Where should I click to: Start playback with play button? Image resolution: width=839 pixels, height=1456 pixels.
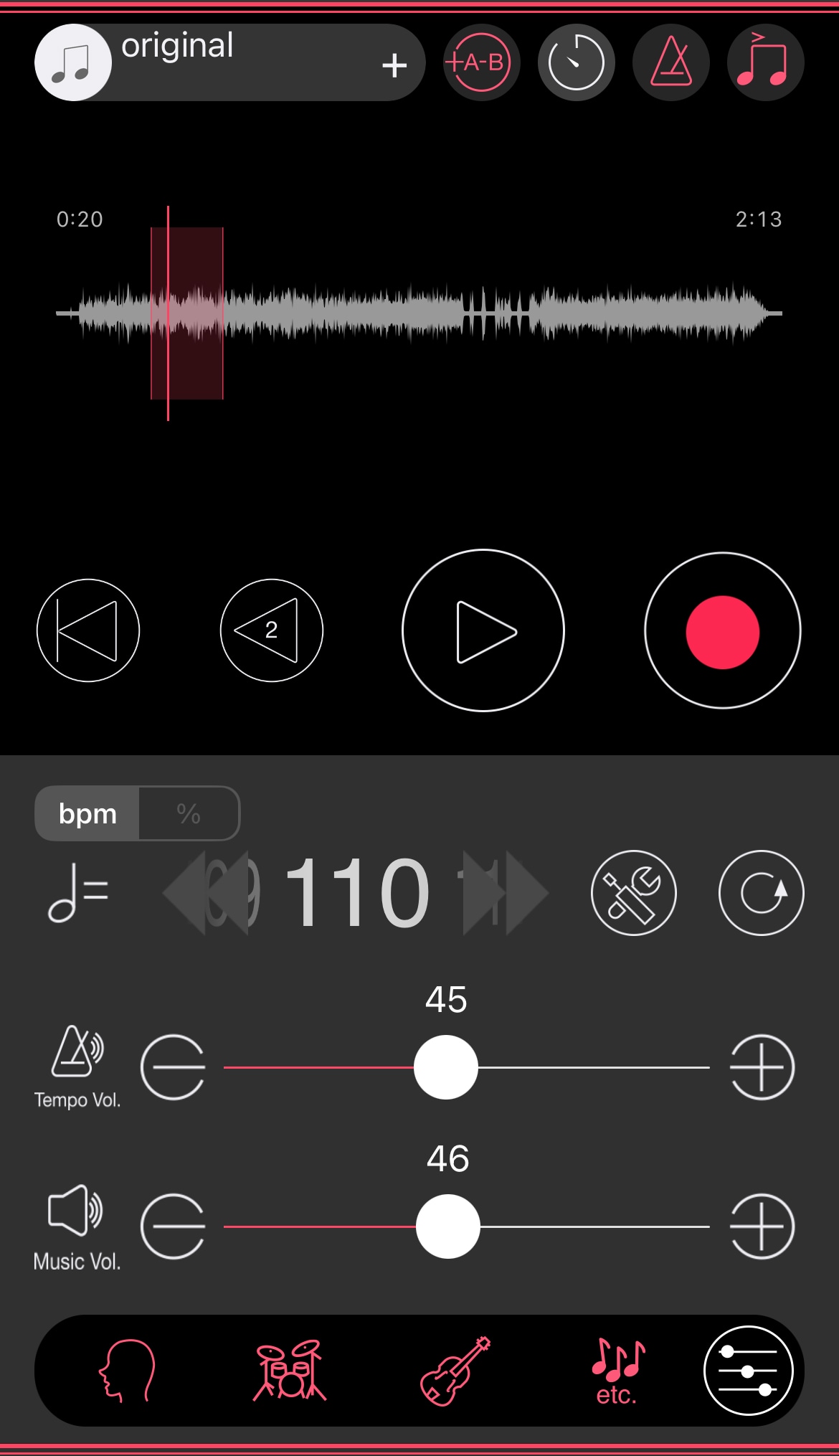coord(483,630)
